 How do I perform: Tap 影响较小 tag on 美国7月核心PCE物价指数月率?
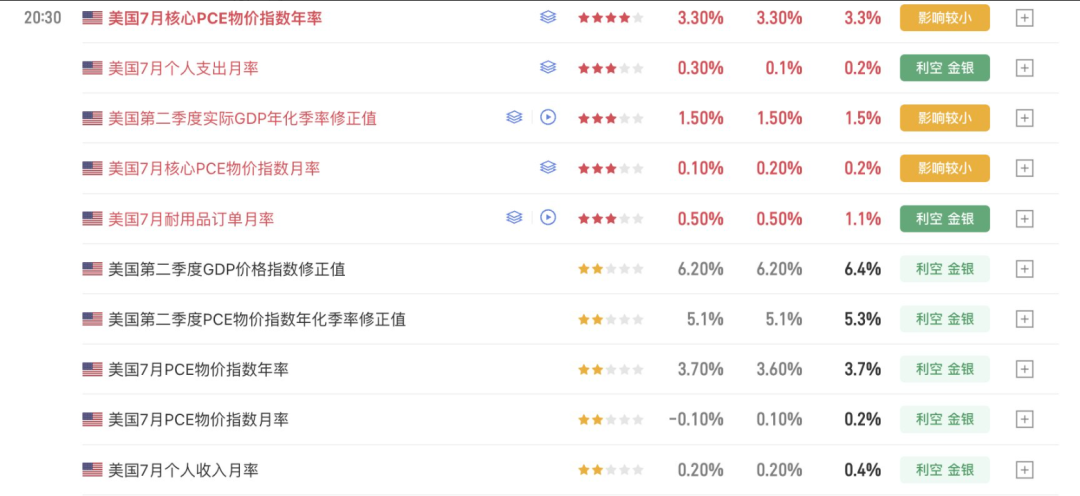pos(944,168)
